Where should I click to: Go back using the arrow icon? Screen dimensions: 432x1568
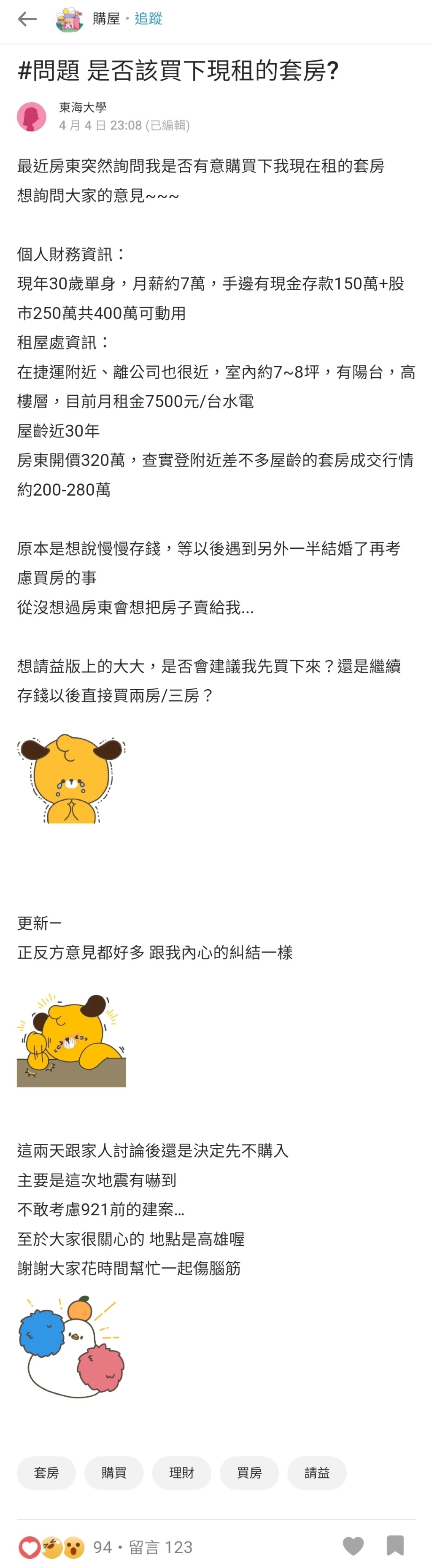point(27,19)
